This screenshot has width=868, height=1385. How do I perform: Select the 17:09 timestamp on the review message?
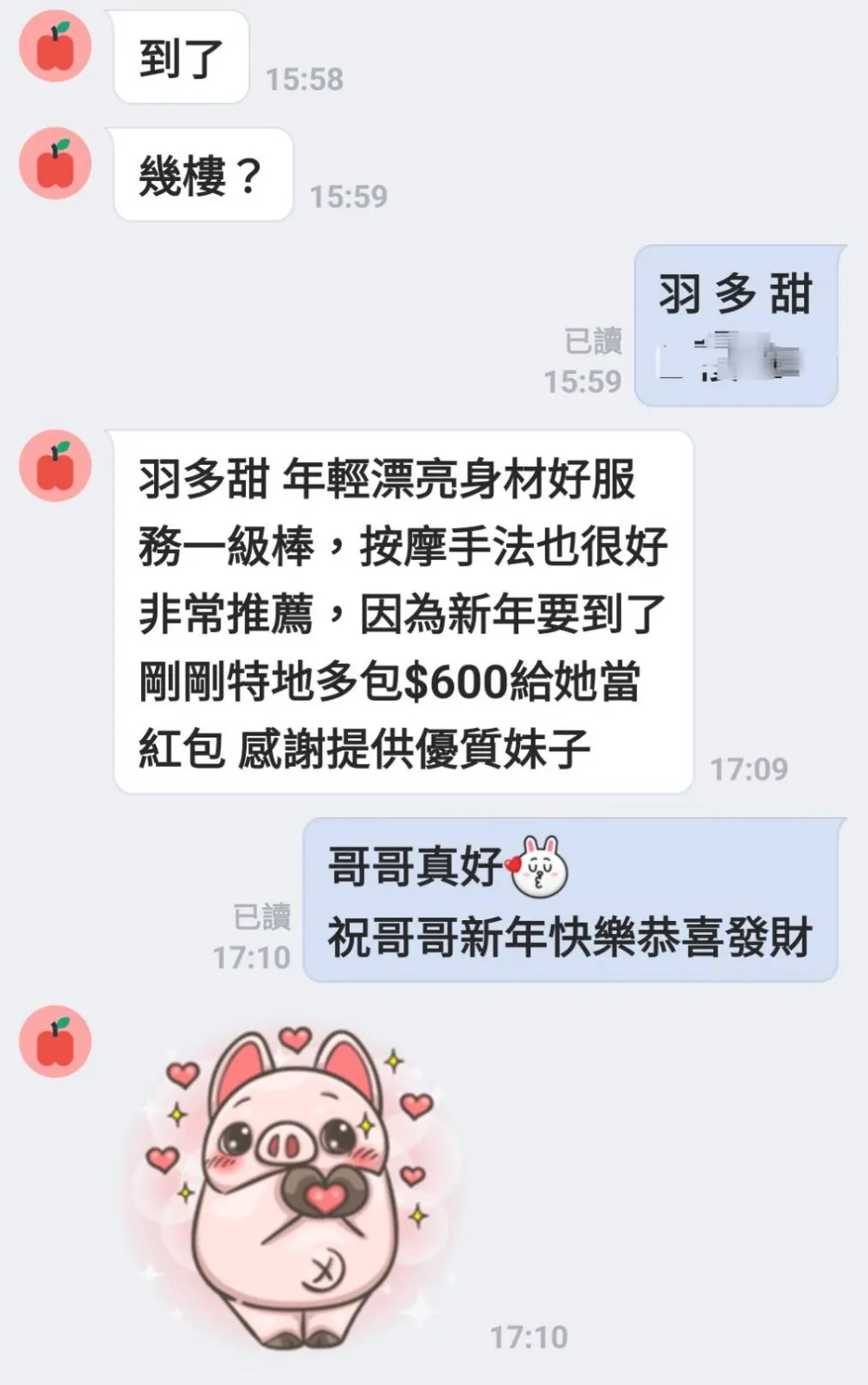pyautogui.click(x=749, y=766)
